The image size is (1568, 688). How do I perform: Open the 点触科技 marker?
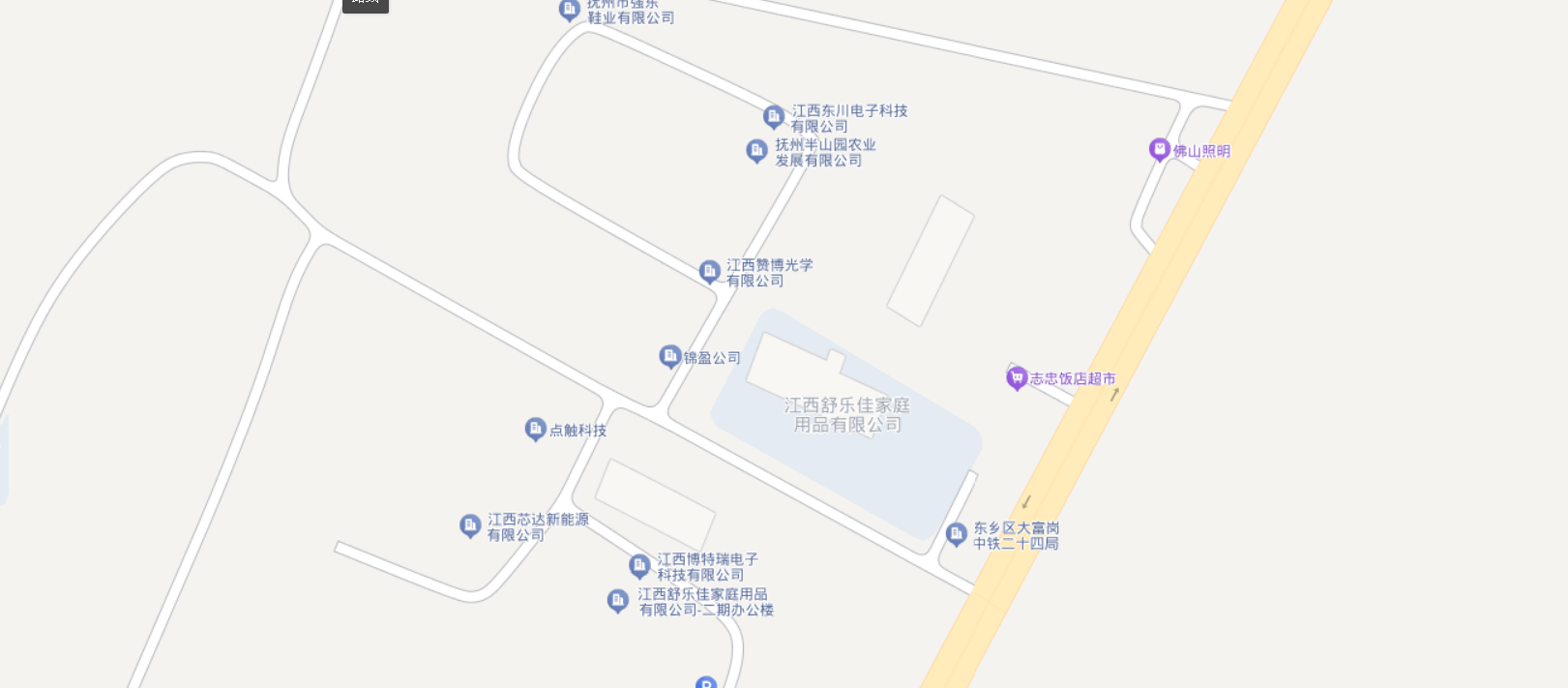pos(536,429)
